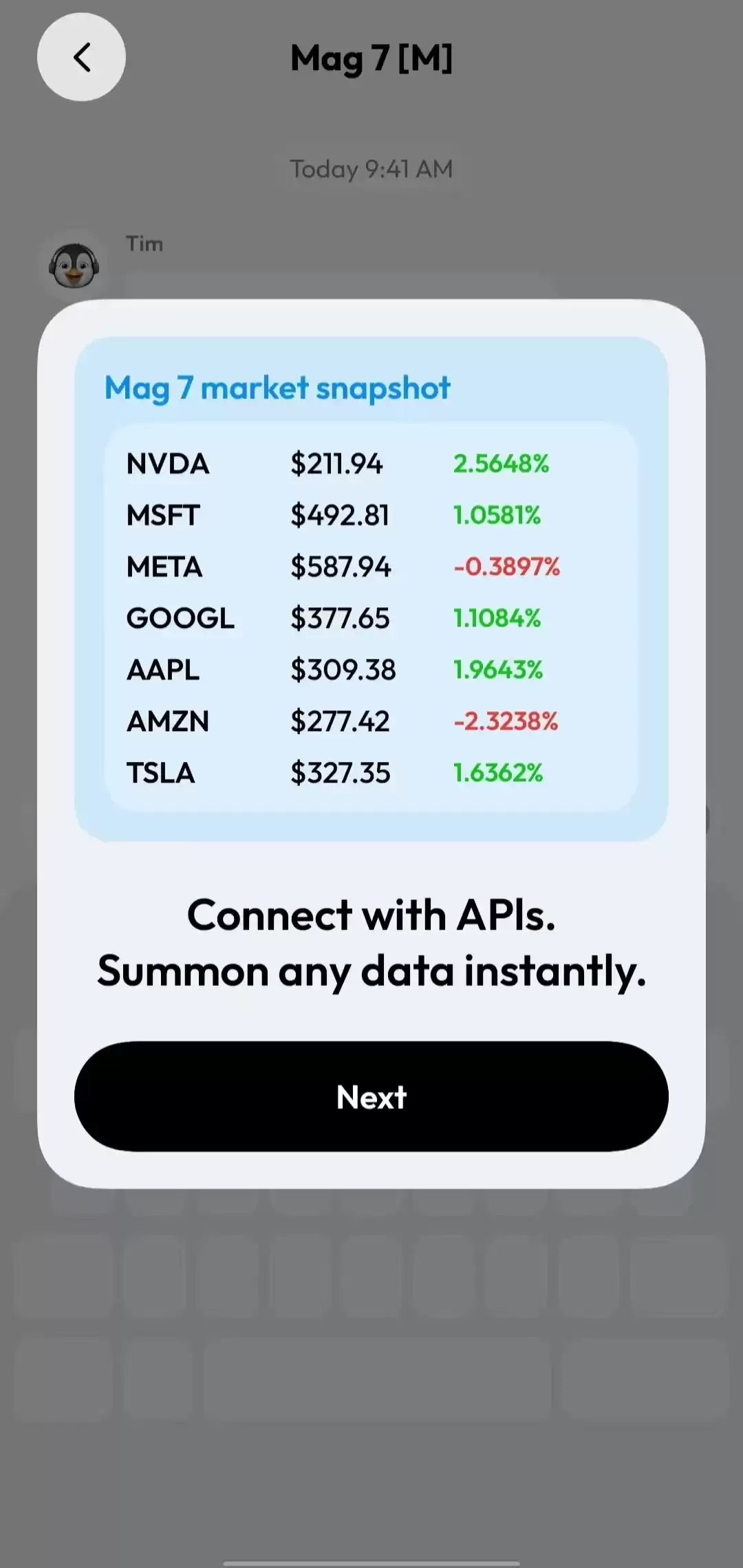Go back with the arrow button

81,57
